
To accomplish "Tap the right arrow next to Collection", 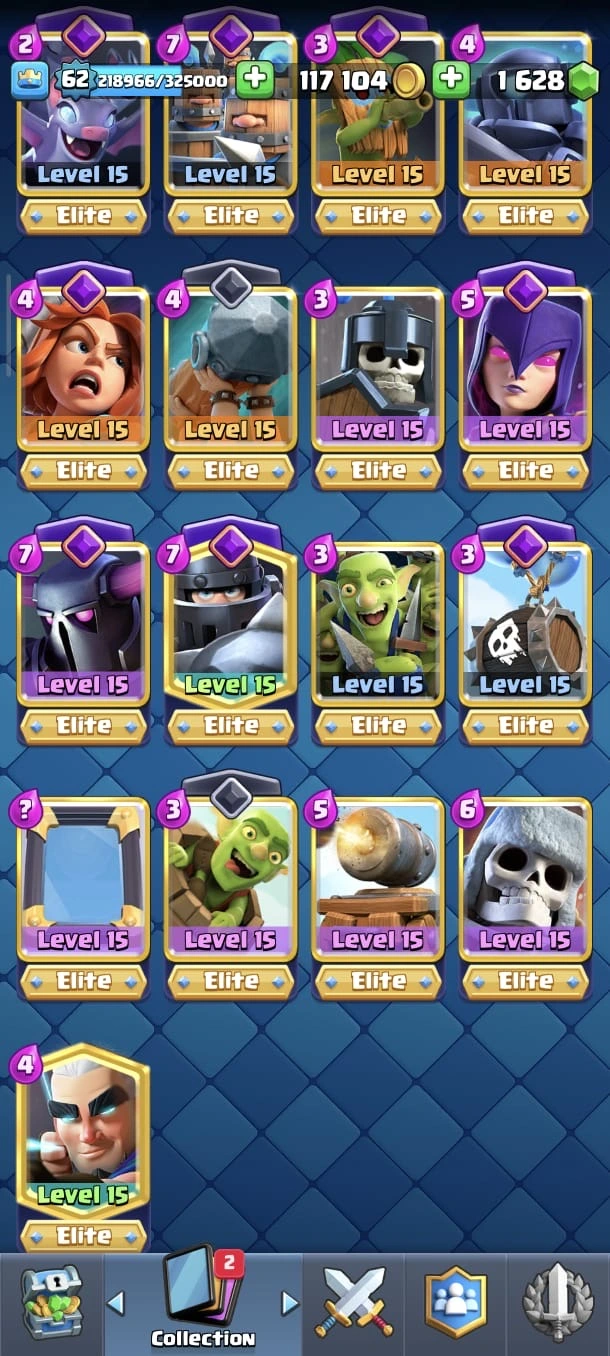I will pos(290,1303).
